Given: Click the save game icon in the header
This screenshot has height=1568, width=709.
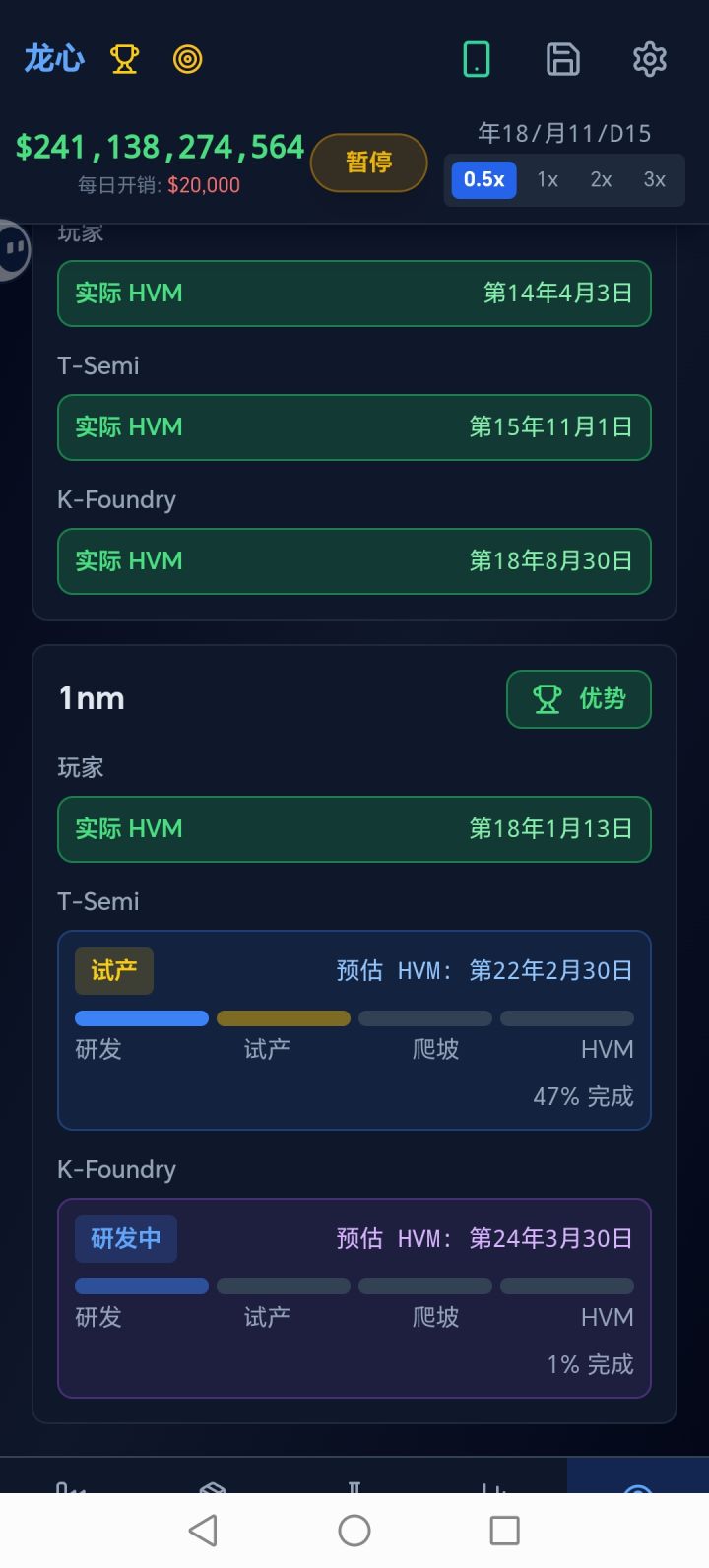Looking at the screenshot, I should tap(562, 59).
